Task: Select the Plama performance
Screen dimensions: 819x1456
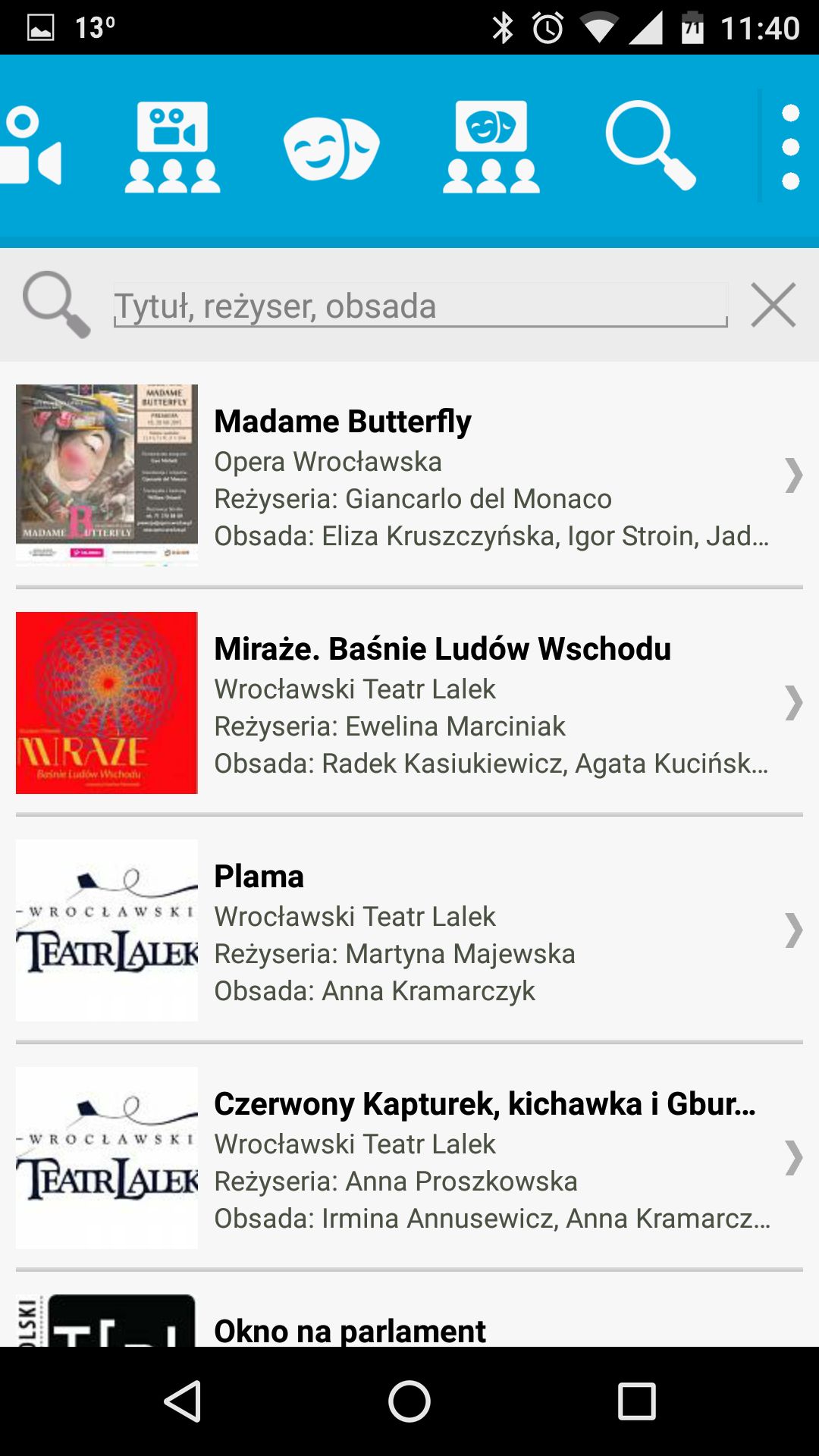Action: [409, 930]
